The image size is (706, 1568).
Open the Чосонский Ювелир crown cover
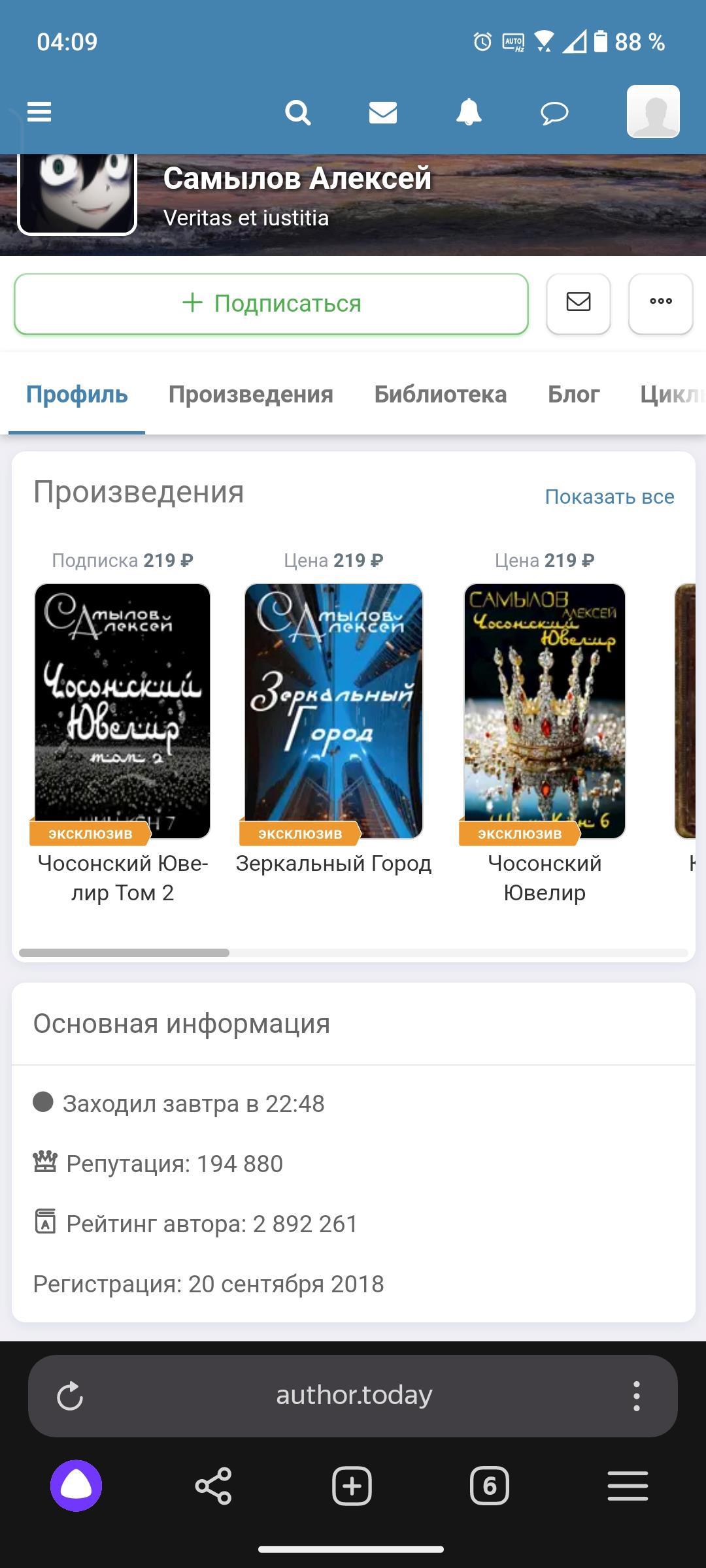tap(545, 711)
